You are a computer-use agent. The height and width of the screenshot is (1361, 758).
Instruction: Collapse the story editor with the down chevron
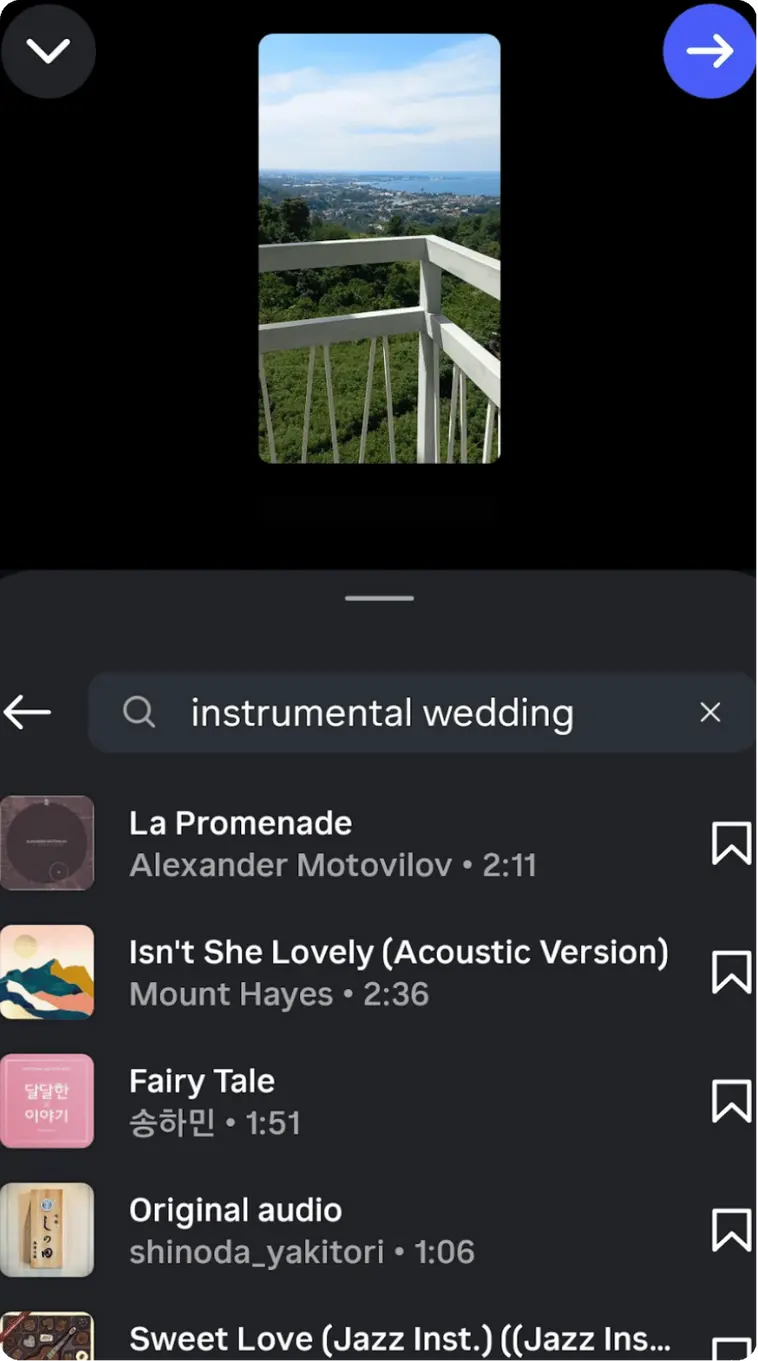tap(48, 51)
